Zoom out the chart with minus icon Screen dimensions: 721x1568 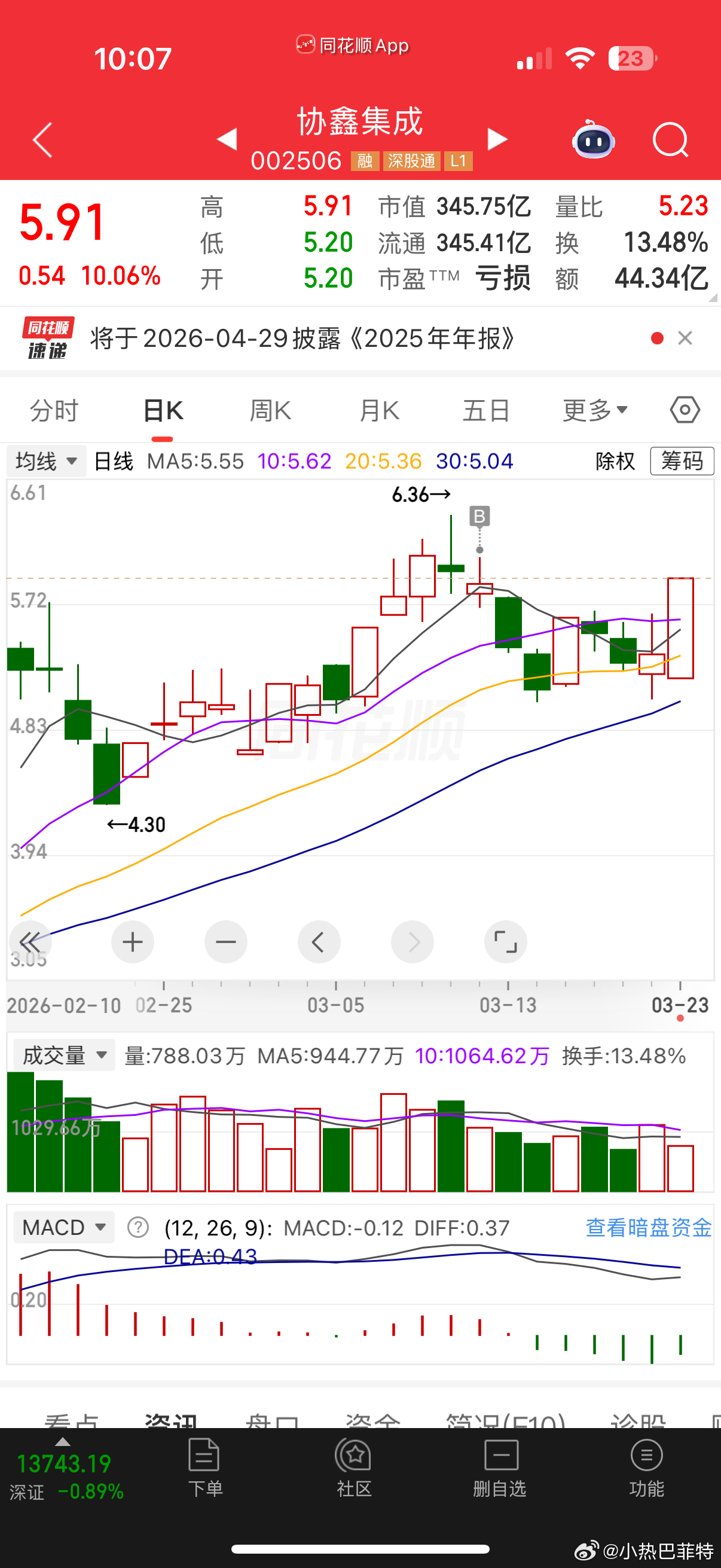[x=226, y=942]
